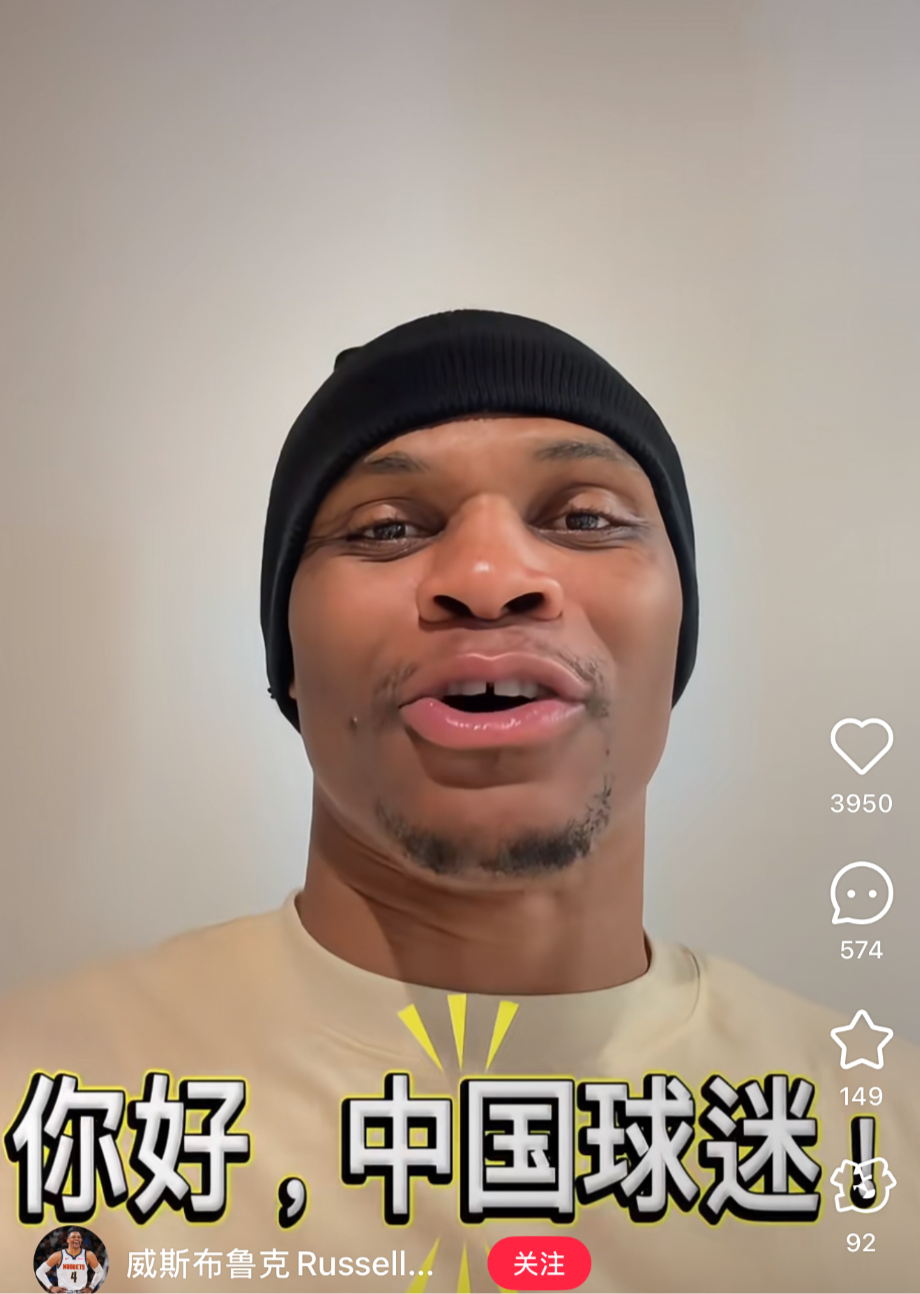
Task: Open the comments on this video
Action: click(x=861, y=893)
